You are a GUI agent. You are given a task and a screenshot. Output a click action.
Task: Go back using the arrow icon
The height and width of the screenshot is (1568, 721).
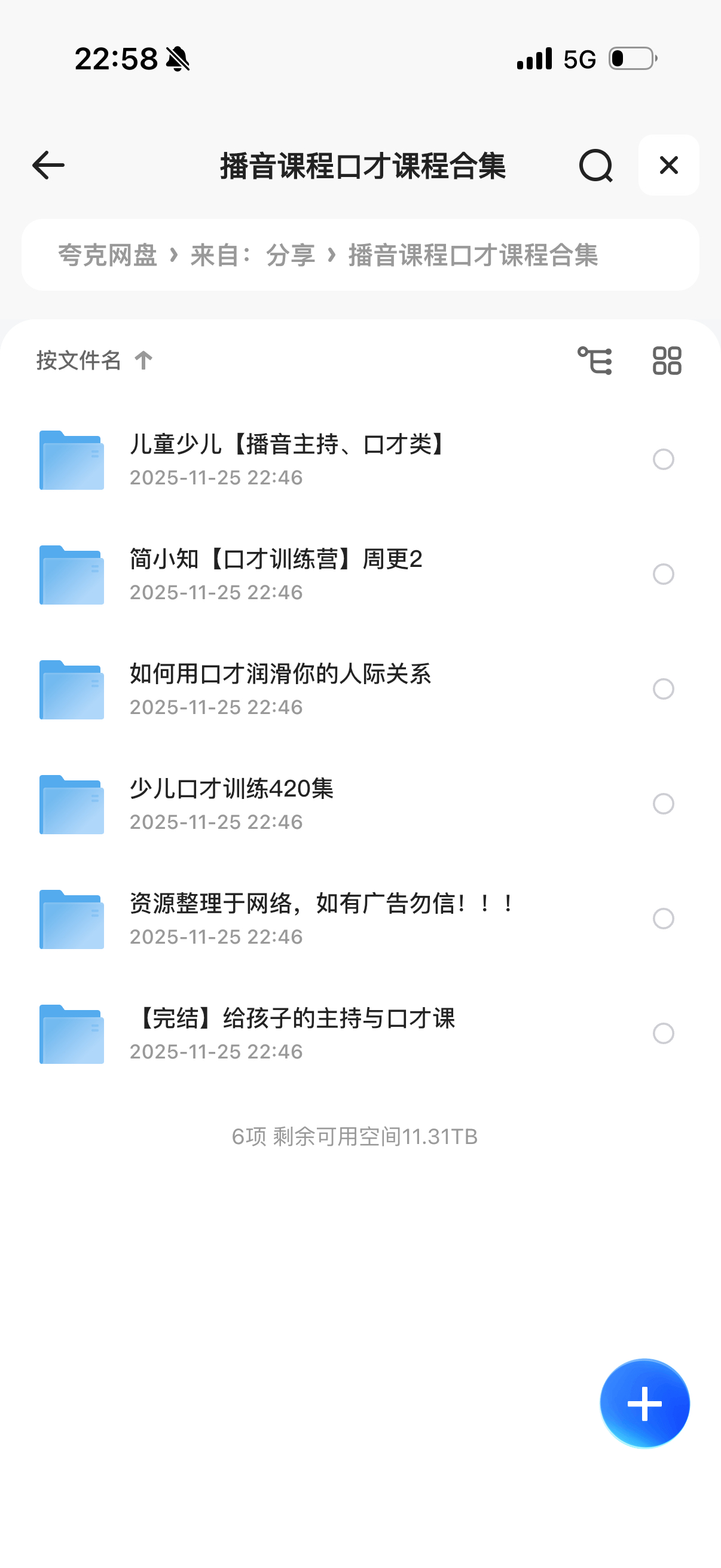click(48, 166)
